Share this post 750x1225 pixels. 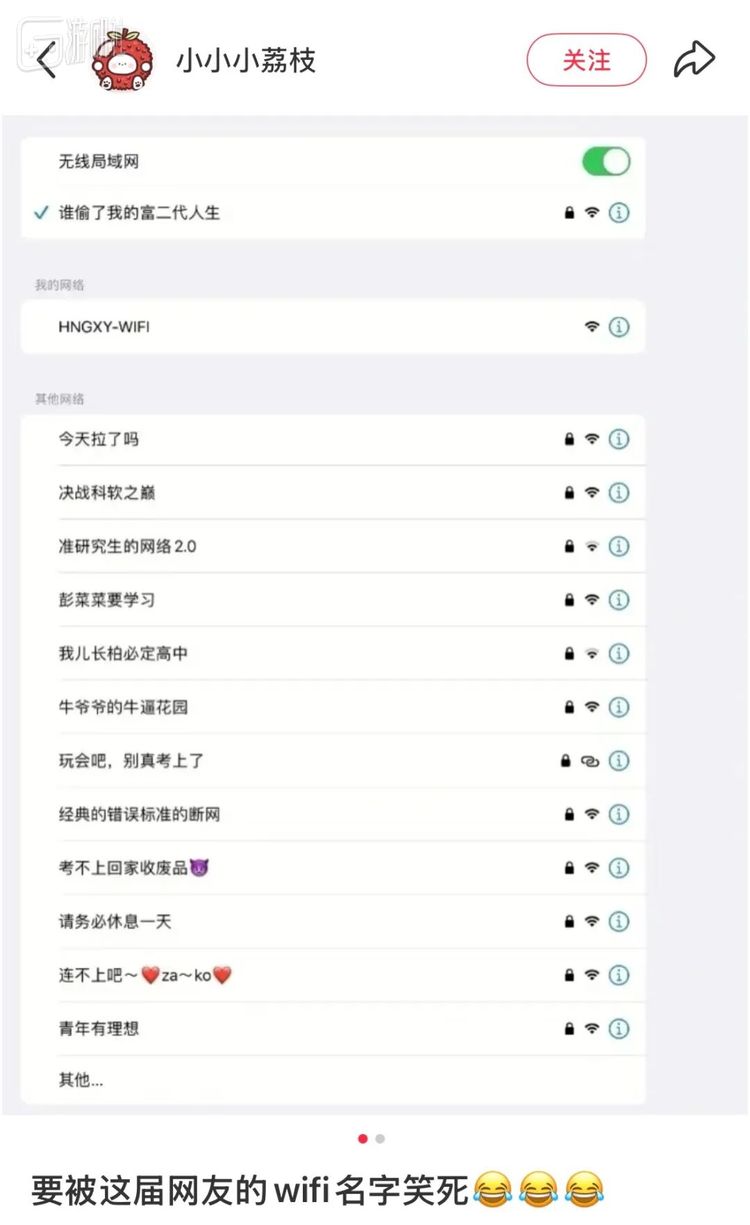(x=694, y=60)
